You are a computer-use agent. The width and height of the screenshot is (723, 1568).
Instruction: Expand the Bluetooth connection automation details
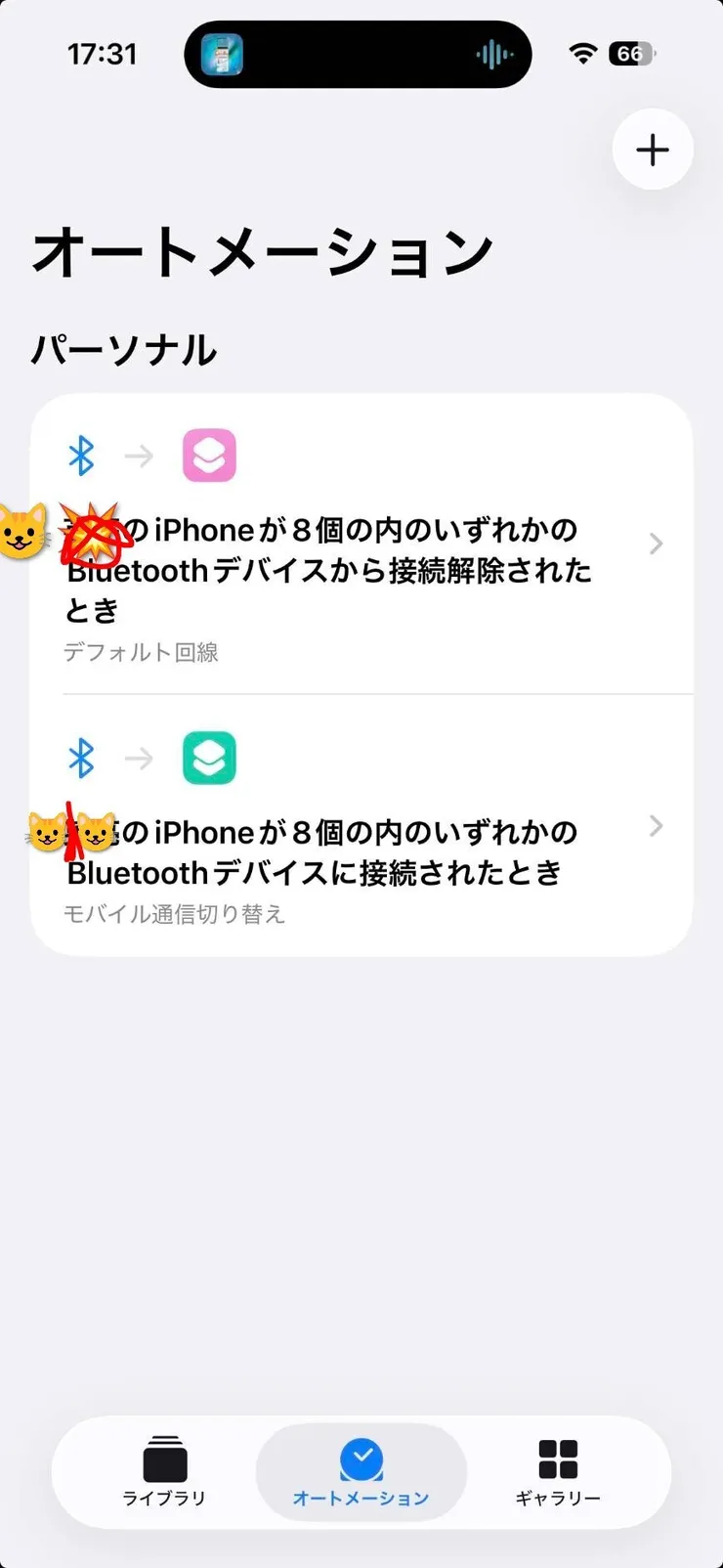[656, 826]
